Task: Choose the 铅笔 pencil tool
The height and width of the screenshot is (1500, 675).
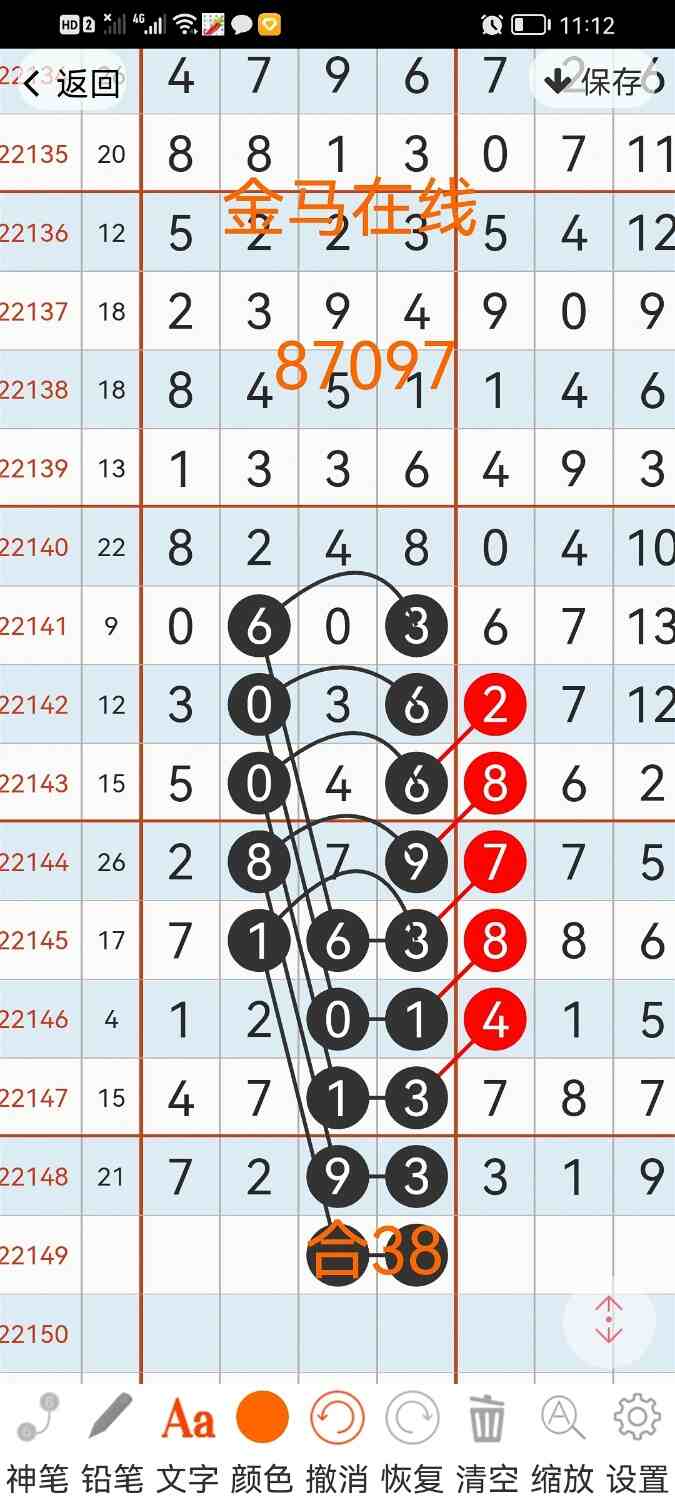Action: (x=111, y=1438)
